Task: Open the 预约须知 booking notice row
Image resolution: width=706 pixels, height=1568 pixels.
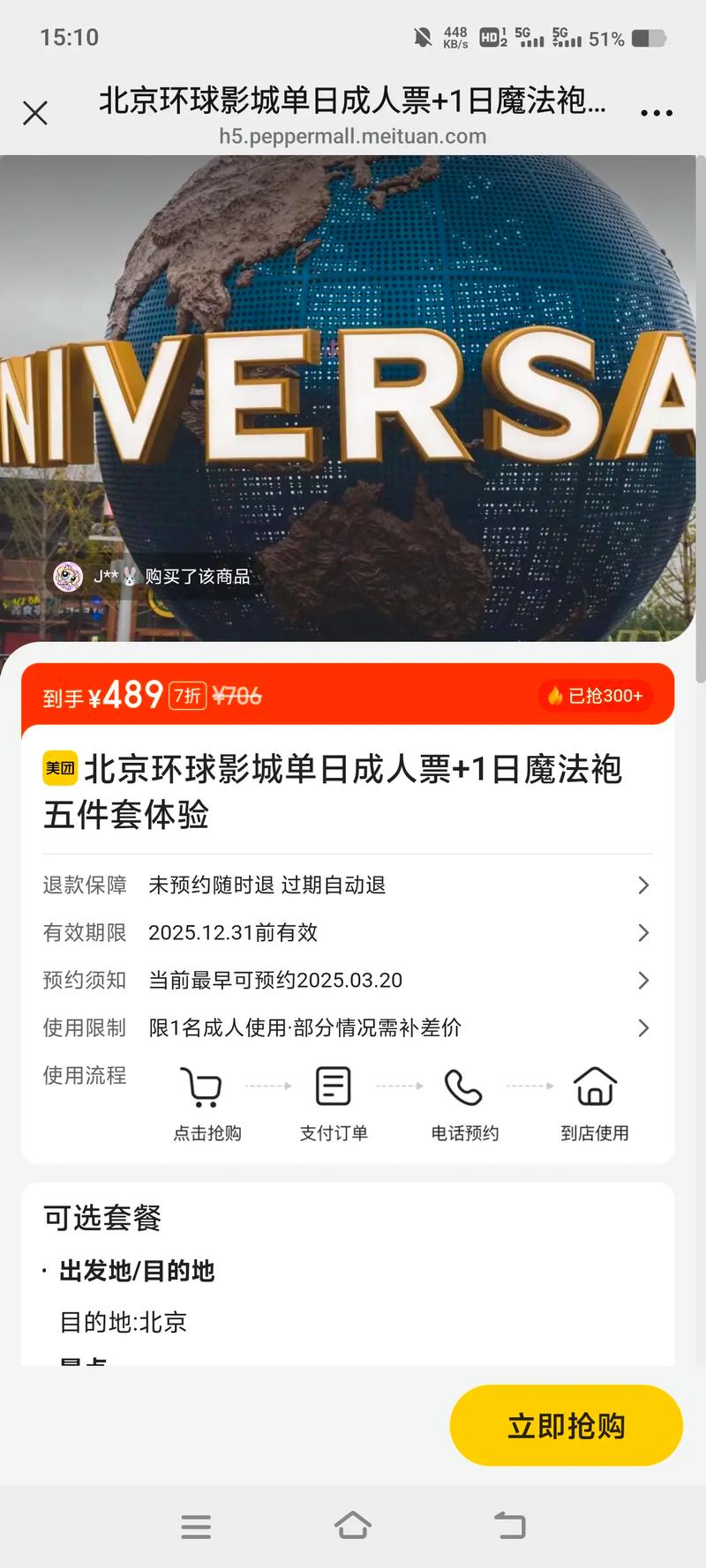Action: (x=348, y=980)
